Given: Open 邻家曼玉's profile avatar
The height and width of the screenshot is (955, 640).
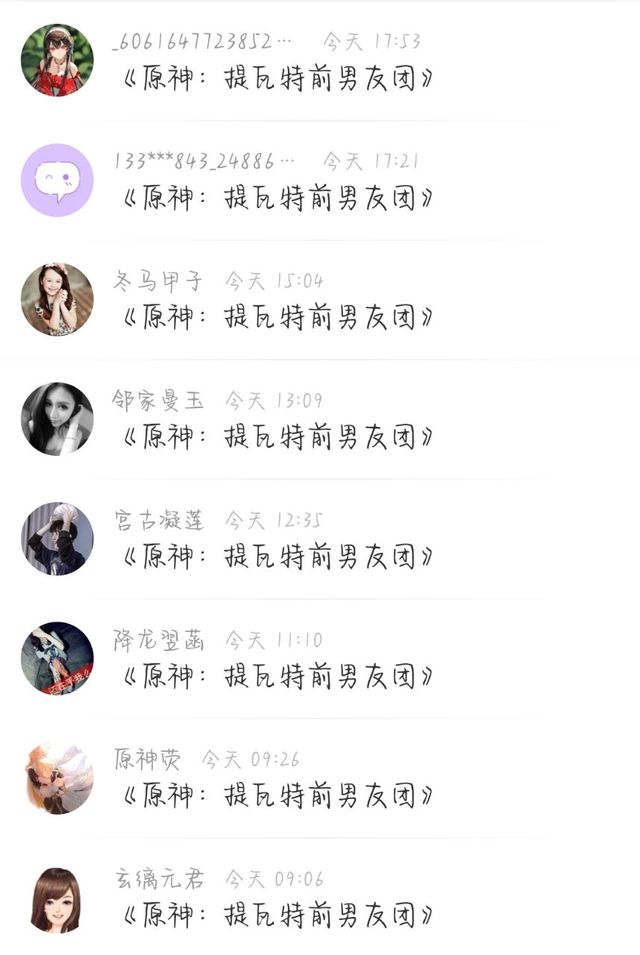Looking at the screenshot, I should pos(57,419).
